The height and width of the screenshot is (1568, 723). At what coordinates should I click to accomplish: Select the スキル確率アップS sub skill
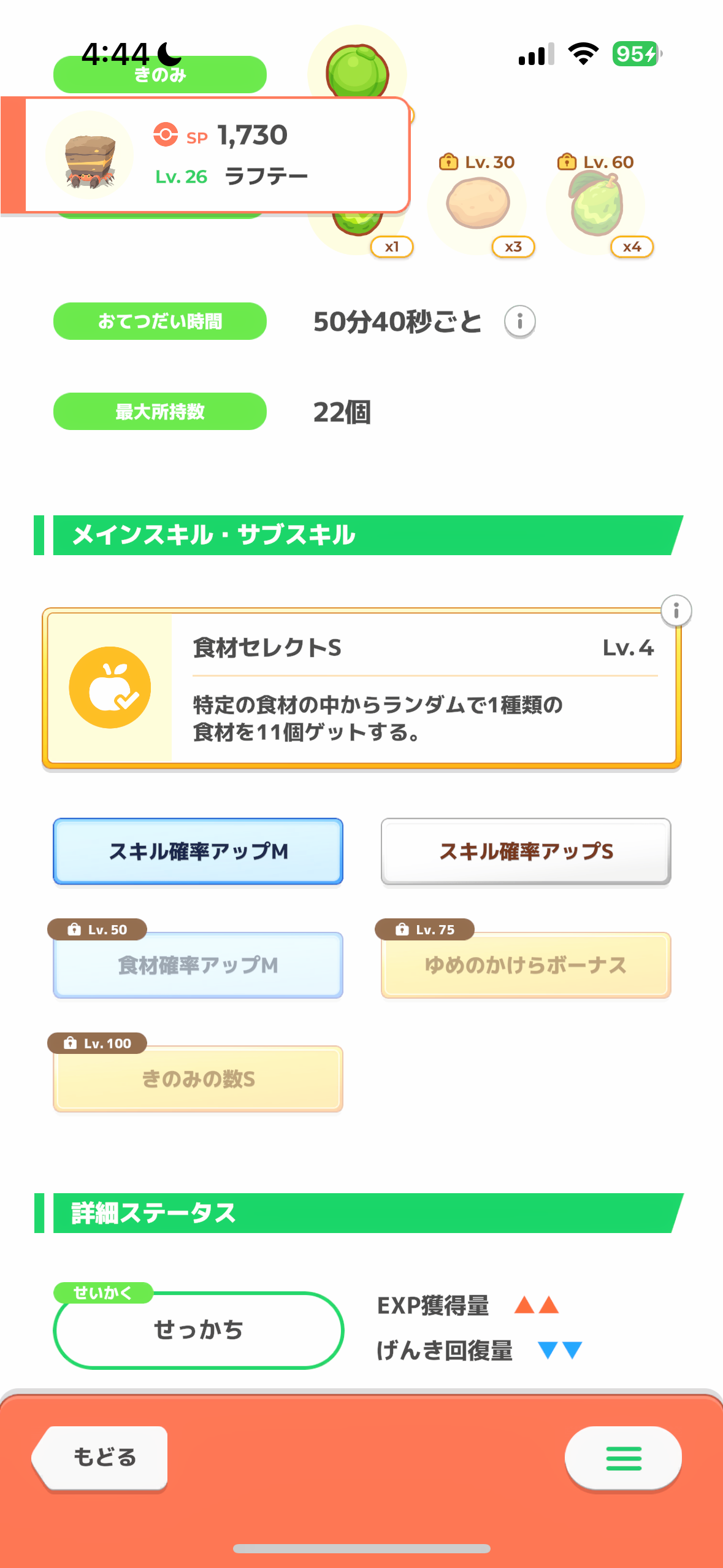[x=526, y=851]
